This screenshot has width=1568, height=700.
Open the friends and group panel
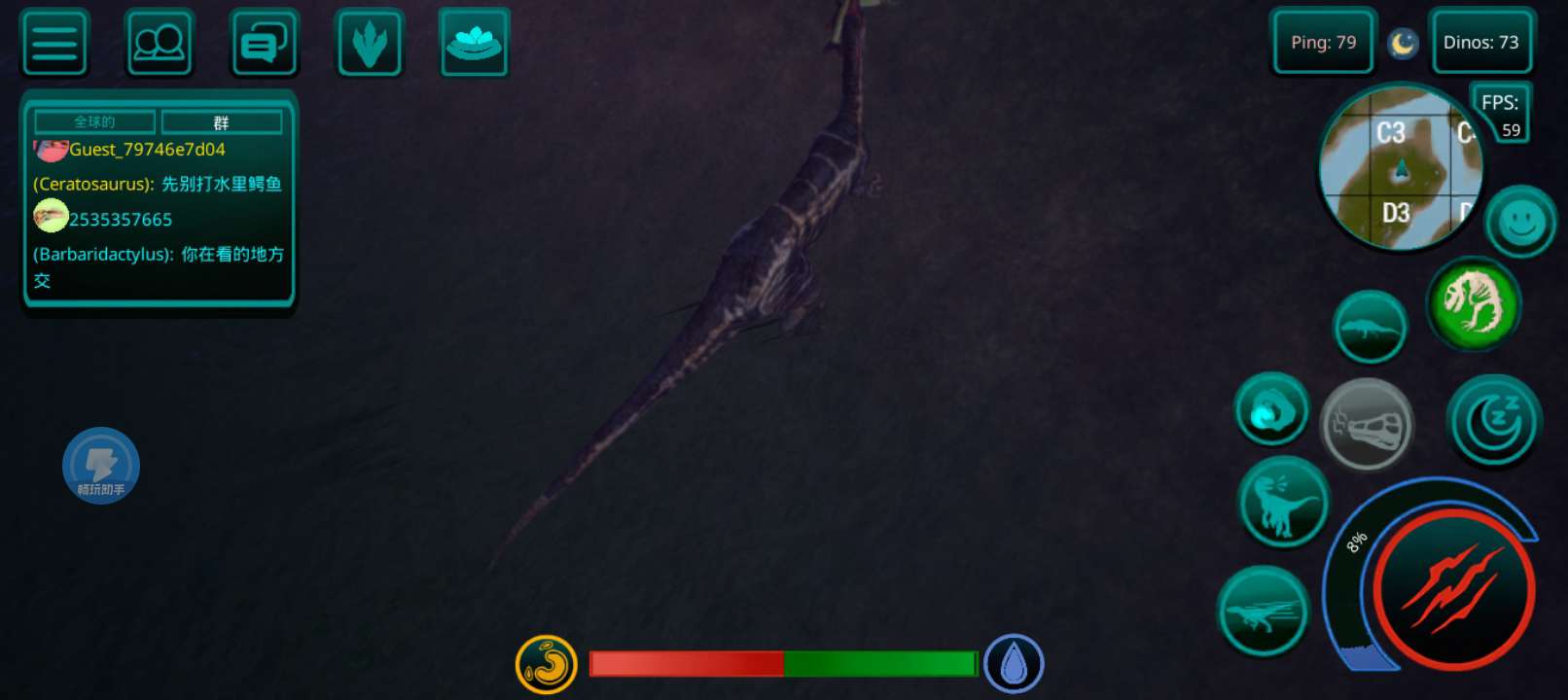click(x=160, y=44)
